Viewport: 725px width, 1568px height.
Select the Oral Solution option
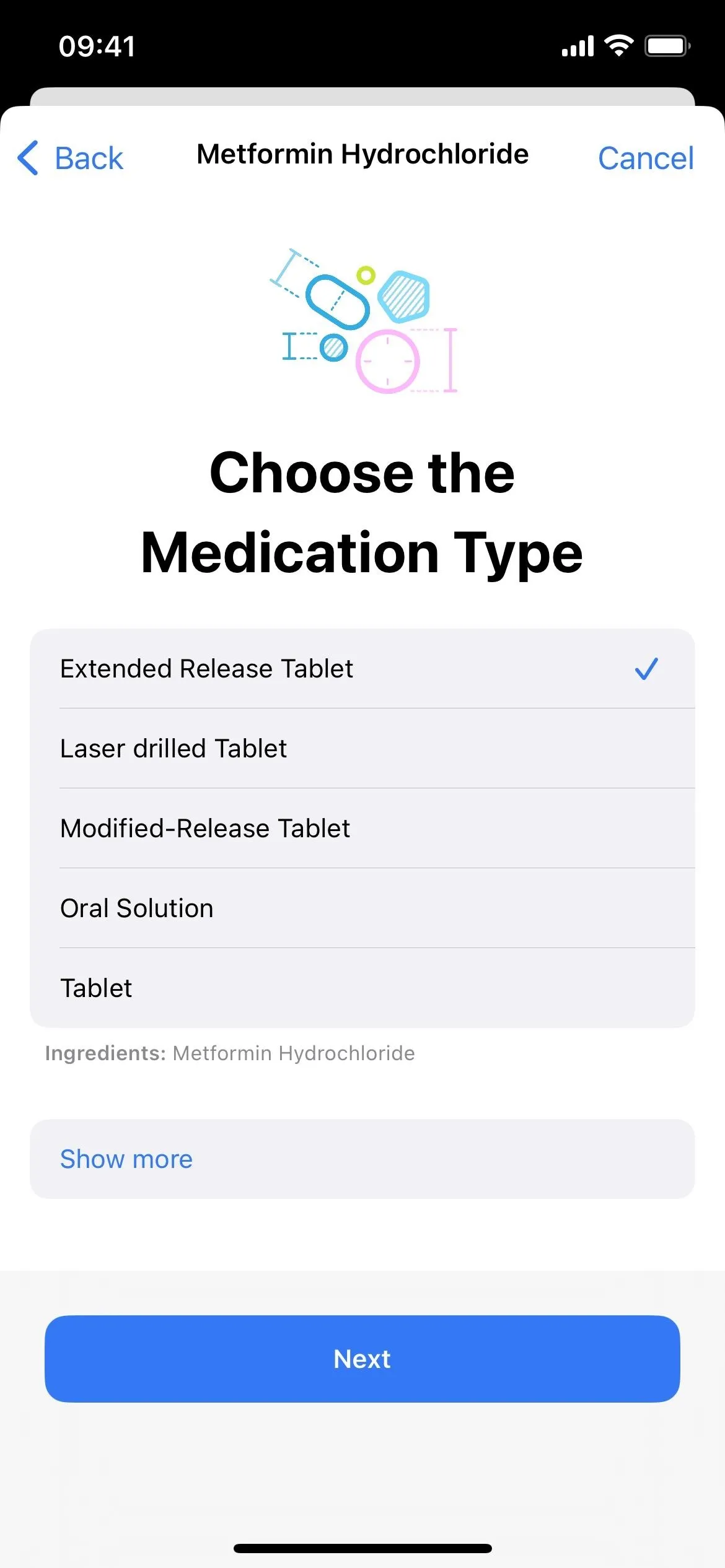pos(362,908)
